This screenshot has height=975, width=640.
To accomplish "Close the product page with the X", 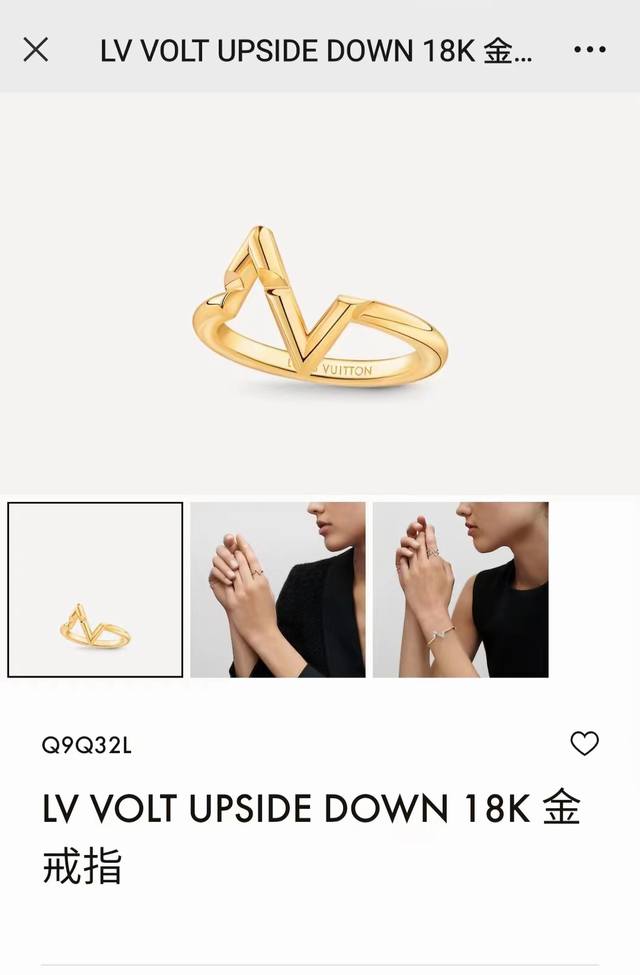I will click(x=36, y=49).
